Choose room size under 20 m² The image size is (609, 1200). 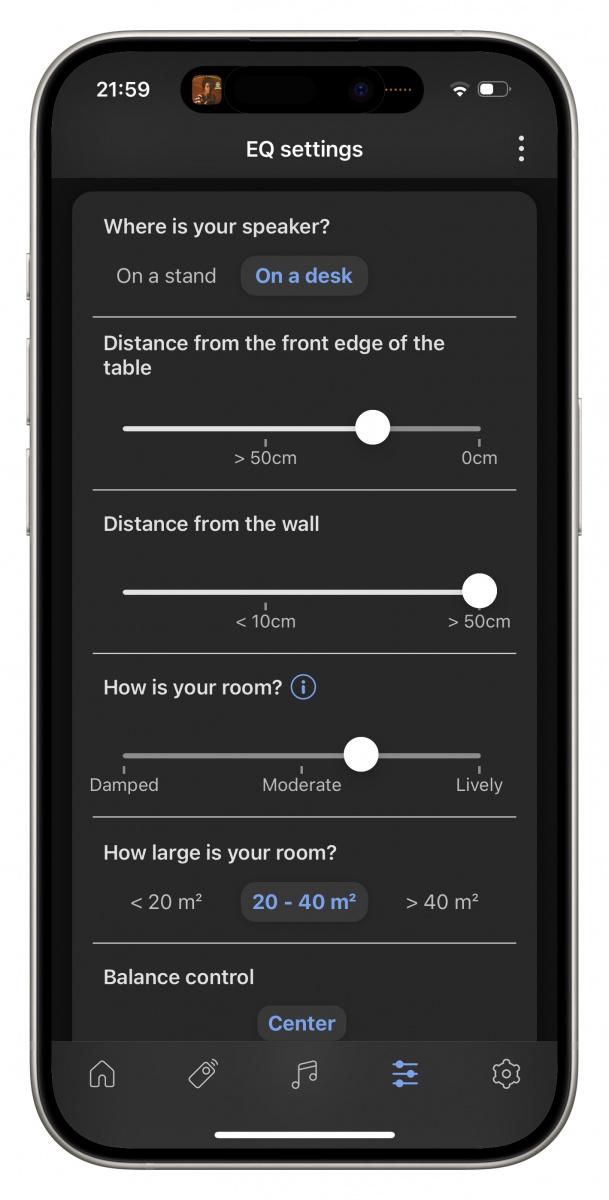tap(166, 902)
